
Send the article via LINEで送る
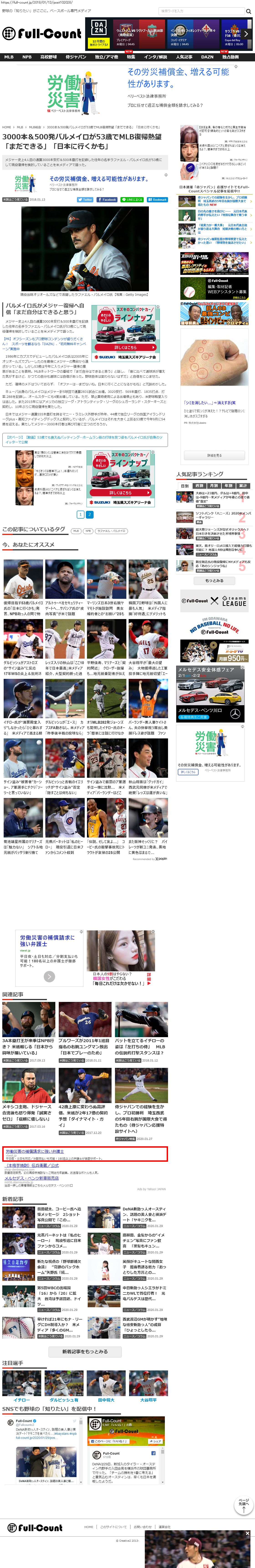[x=132, y=199]
